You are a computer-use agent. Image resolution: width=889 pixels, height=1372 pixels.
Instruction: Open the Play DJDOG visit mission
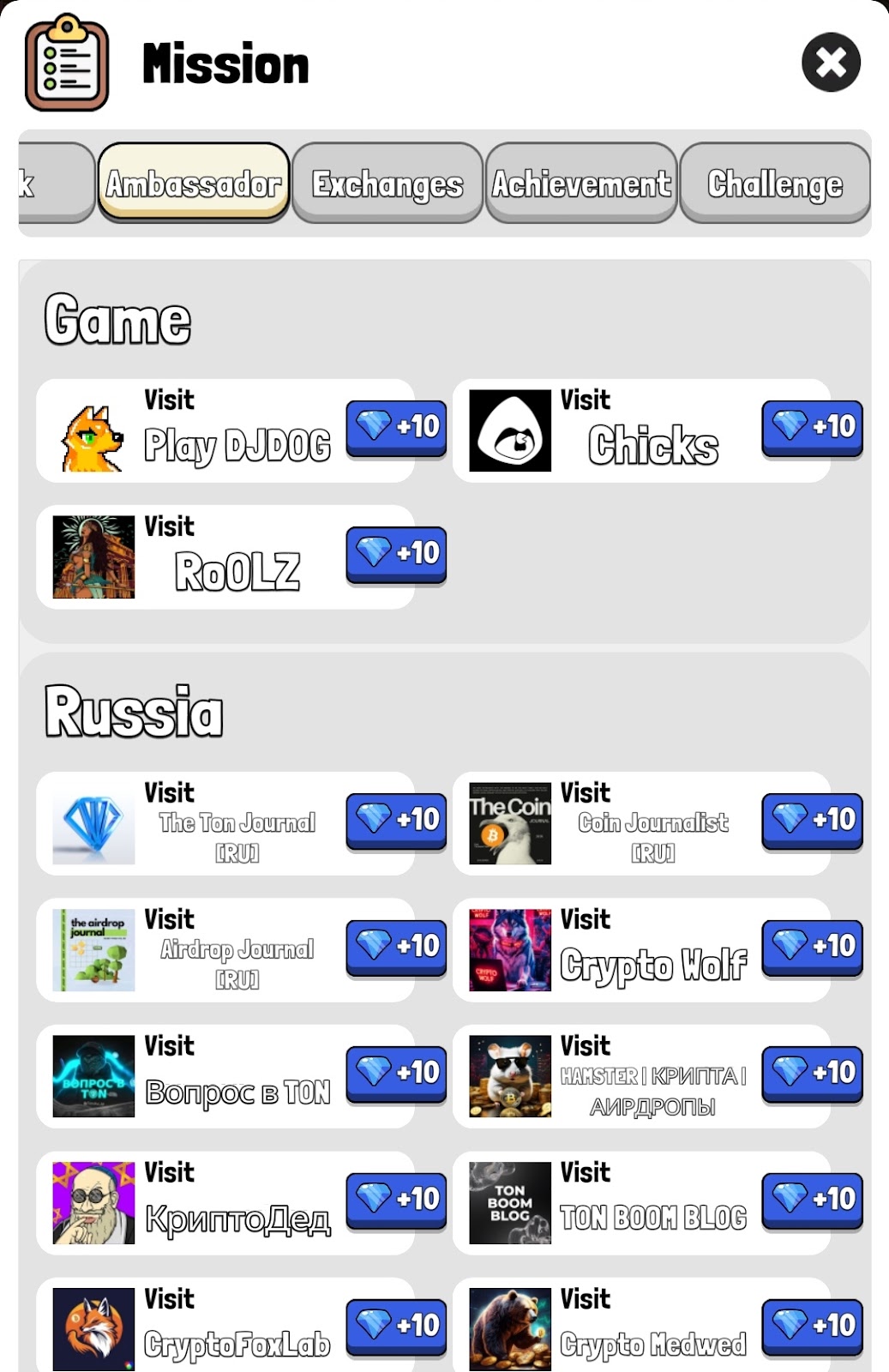pos(236,431)
